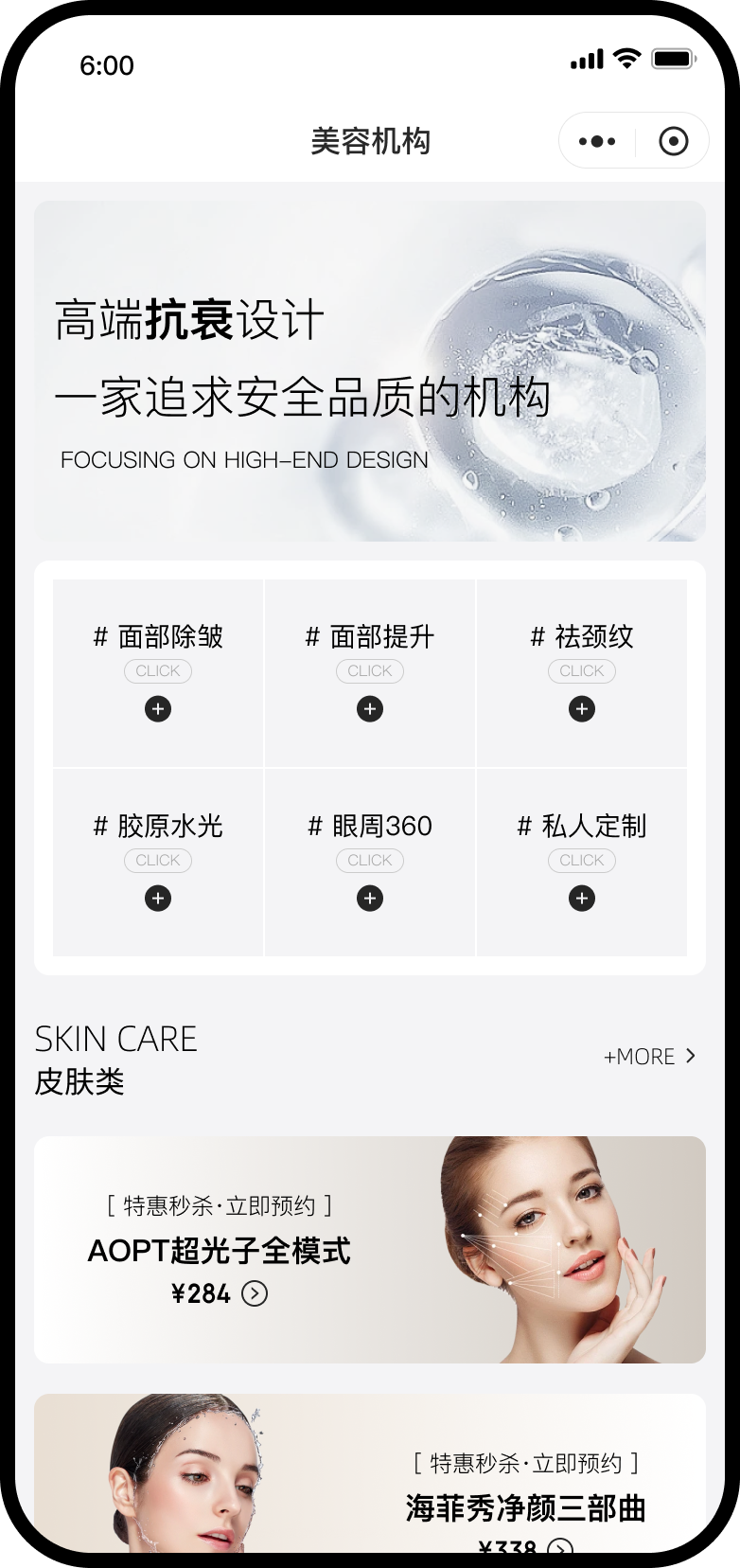740x1568 pixels.
Task: Open the 海菲秀净颜三部曲 offer card
Action: (370, 1472)
